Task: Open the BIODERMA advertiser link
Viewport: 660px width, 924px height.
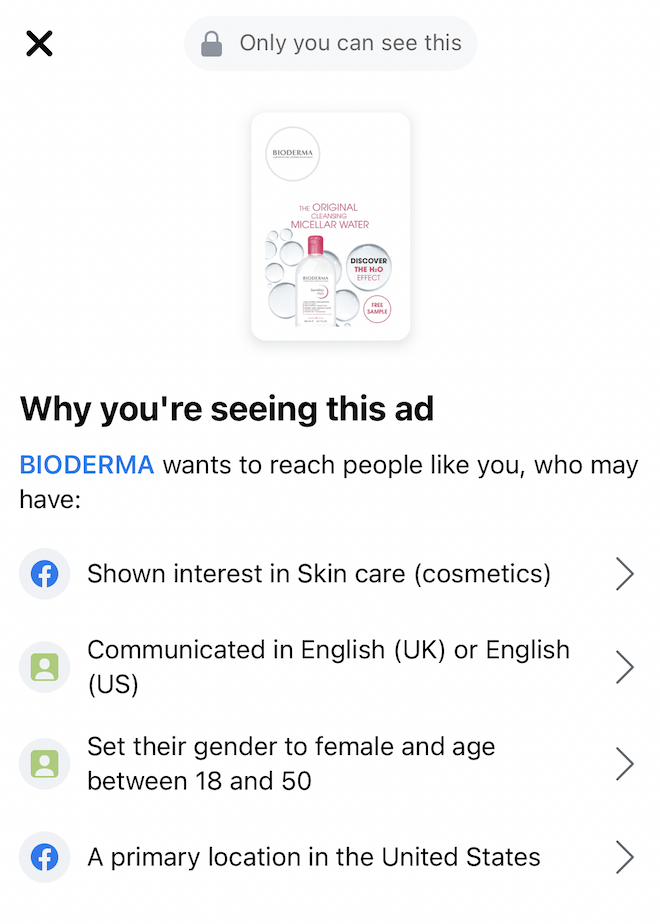Action: tap(87, 465)
